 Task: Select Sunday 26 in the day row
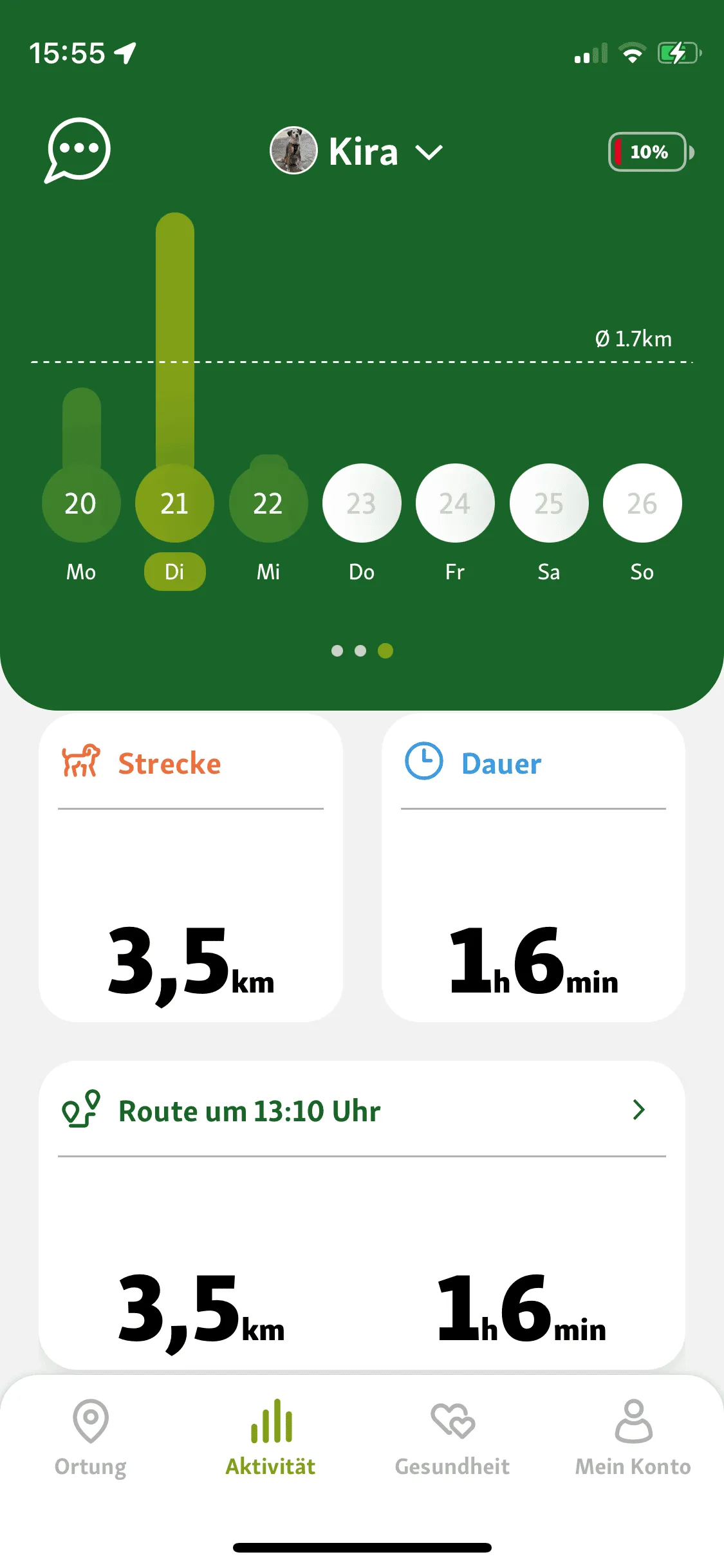[642, 504]
